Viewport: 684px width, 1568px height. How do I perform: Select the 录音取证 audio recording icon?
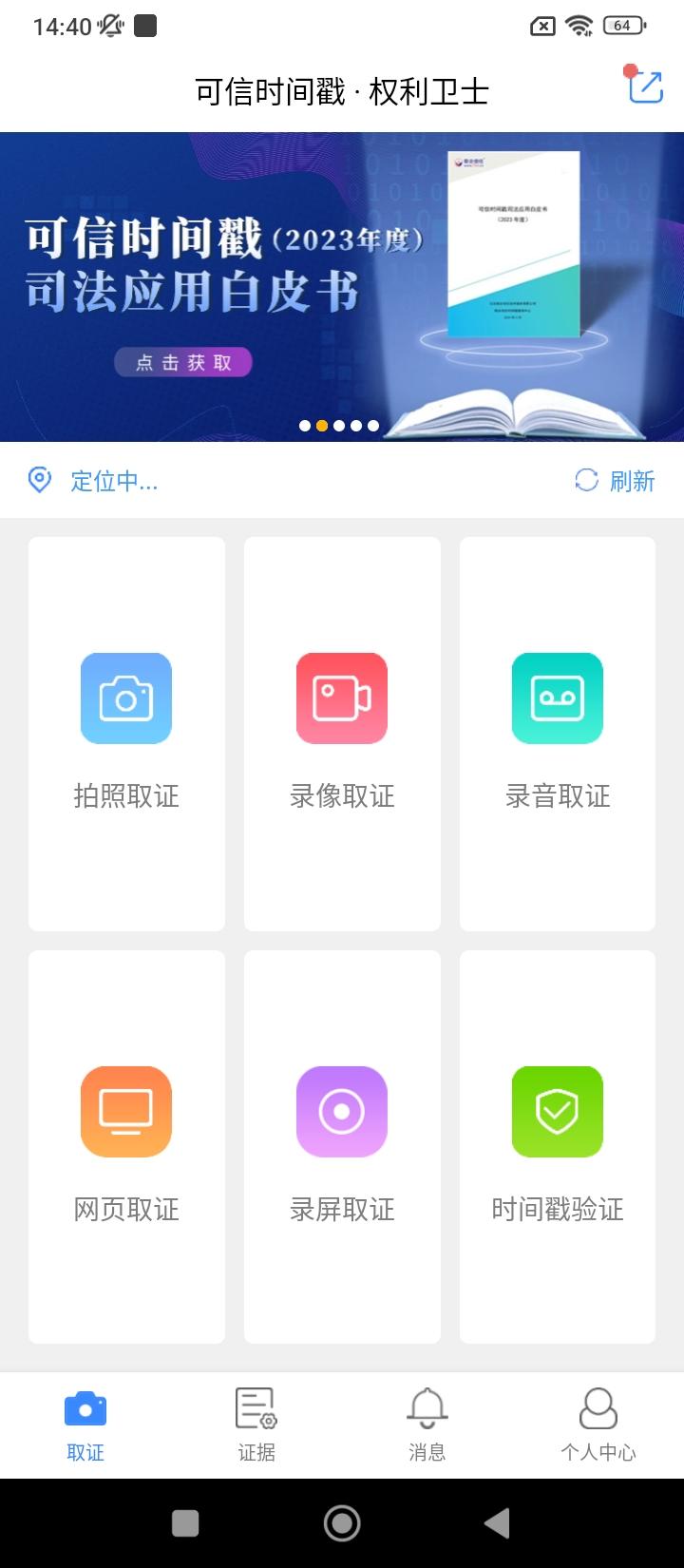tap(558, 698)
